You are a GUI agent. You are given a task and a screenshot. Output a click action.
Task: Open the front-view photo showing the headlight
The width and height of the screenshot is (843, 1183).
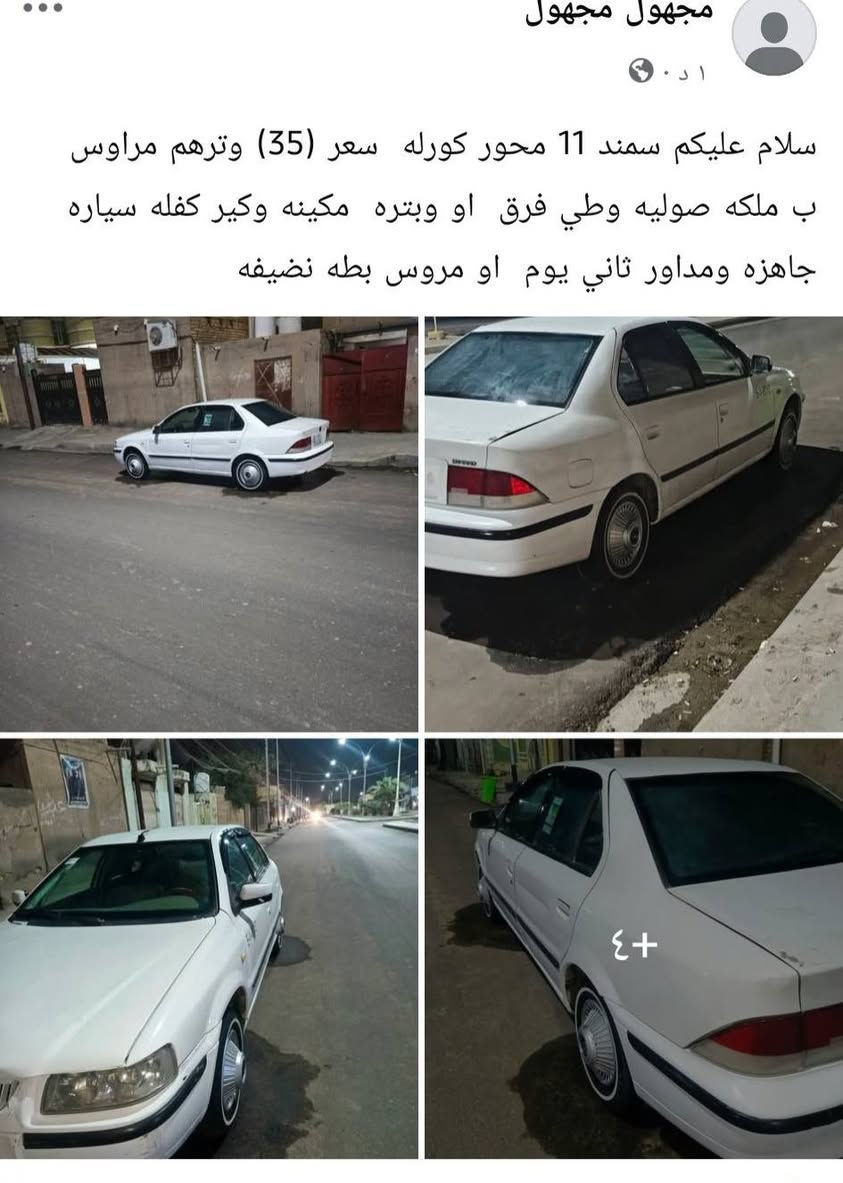tap(209, 948)
